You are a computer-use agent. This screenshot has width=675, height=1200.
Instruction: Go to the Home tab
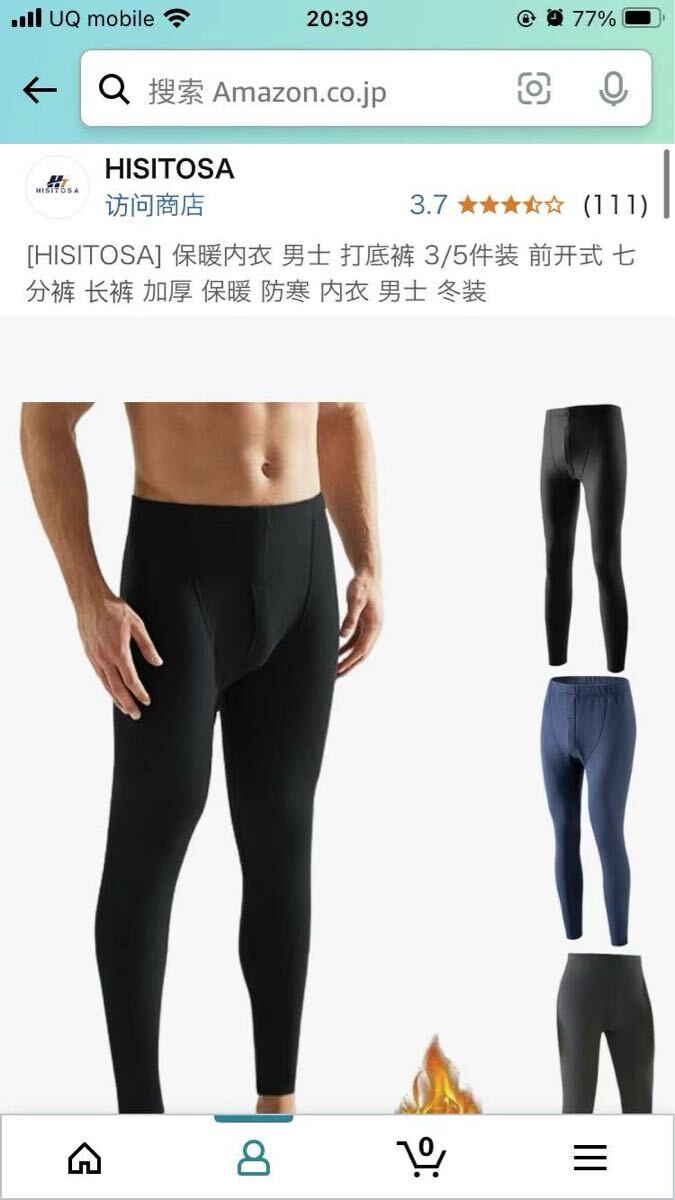click(x=85, y=1158)
